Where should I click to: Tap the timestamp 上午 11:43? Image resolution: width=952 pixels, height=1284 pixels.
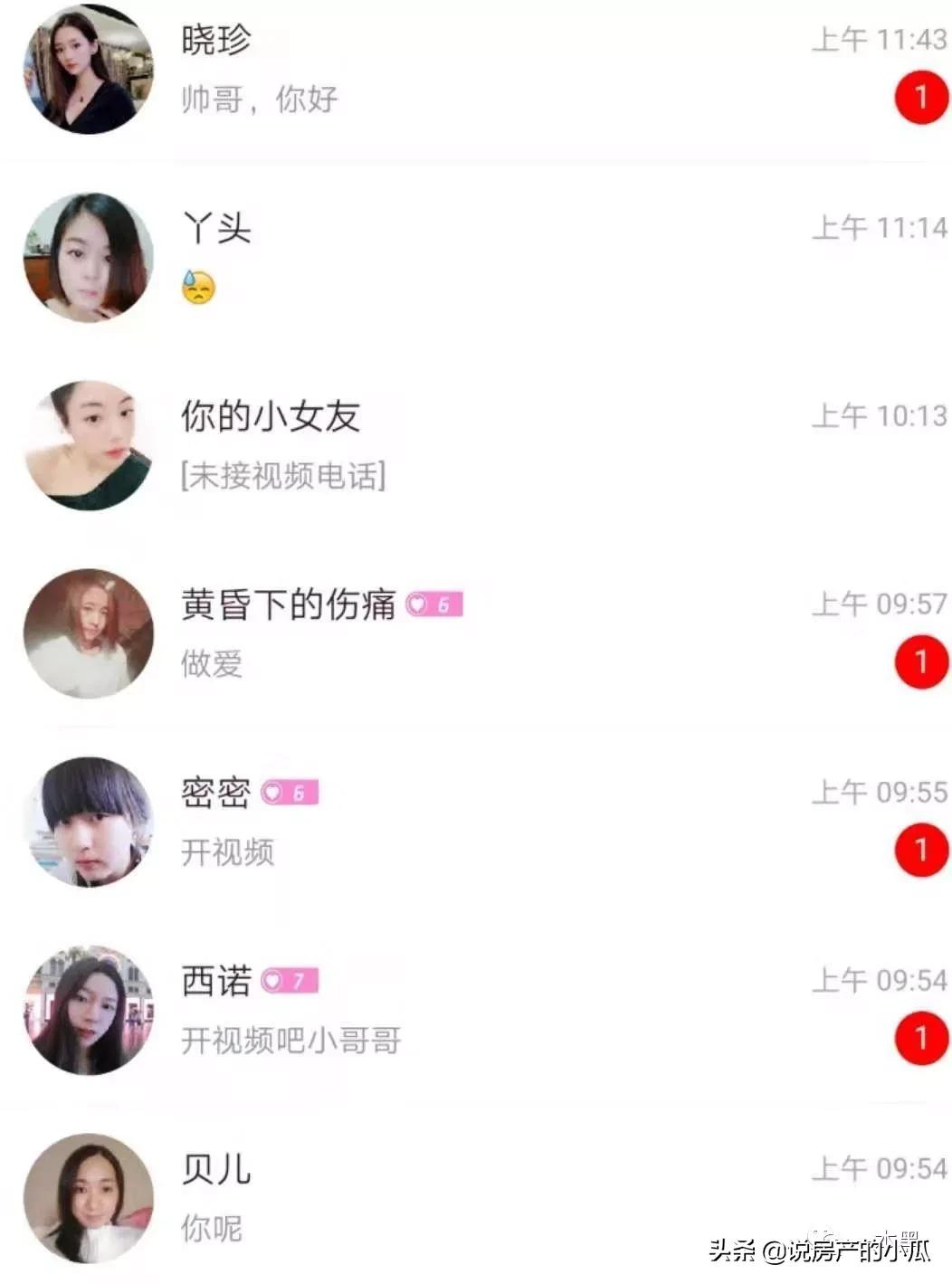click(880, 41)
